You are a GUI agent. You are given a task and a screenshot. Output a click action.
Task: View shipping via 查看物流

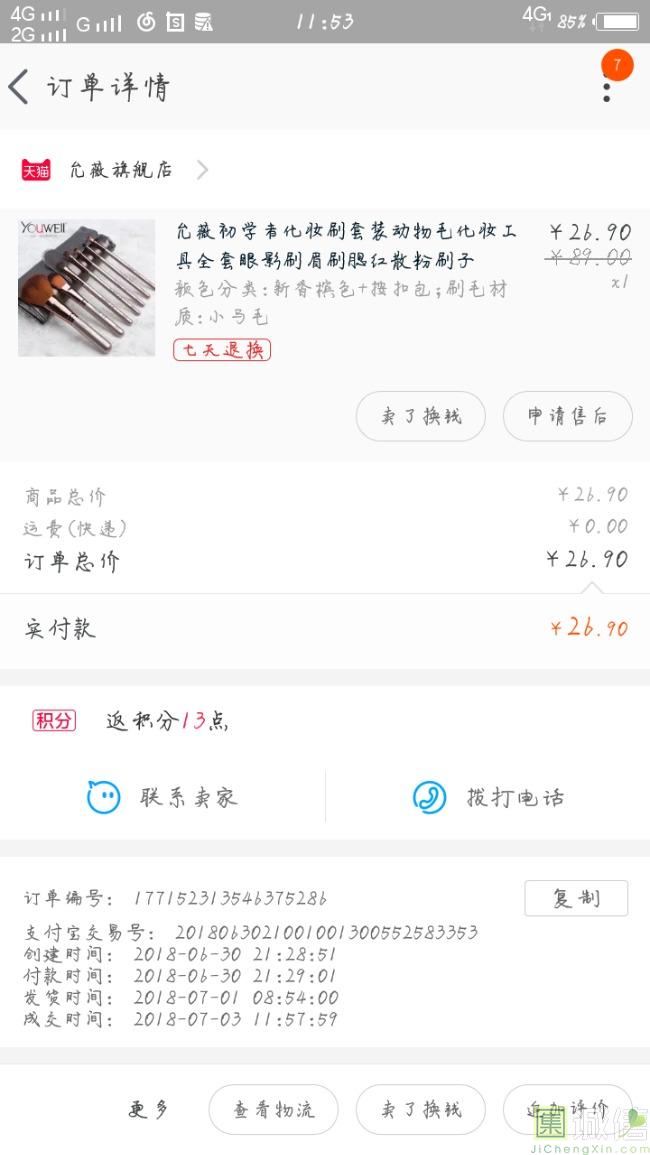coord(273,1109)
